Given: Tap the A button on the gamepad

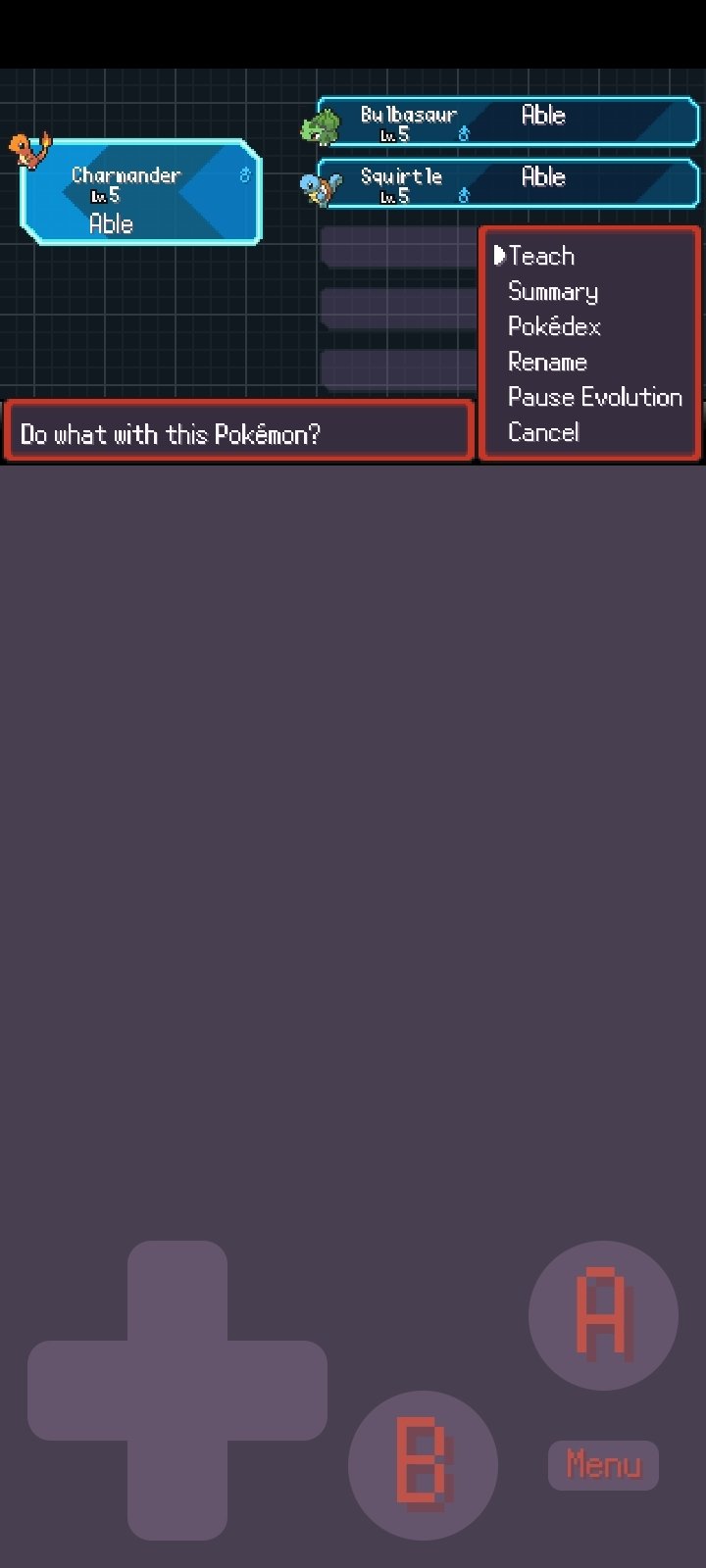Looking at the screenshot, I should tap(603, 1315).
